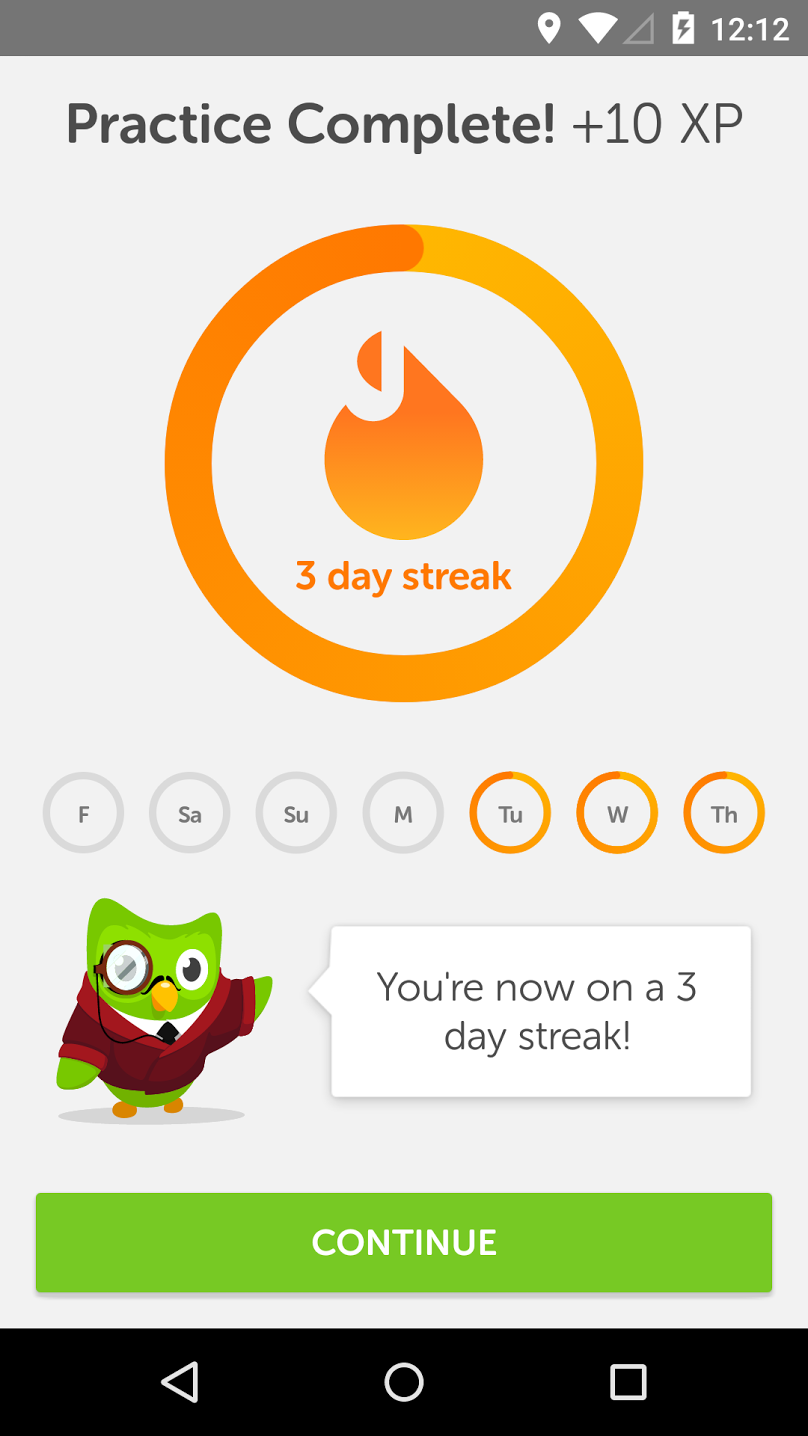Click the Practice Complete heading
The height and width of the screenshot is (1436, 808).
point(404,123)
